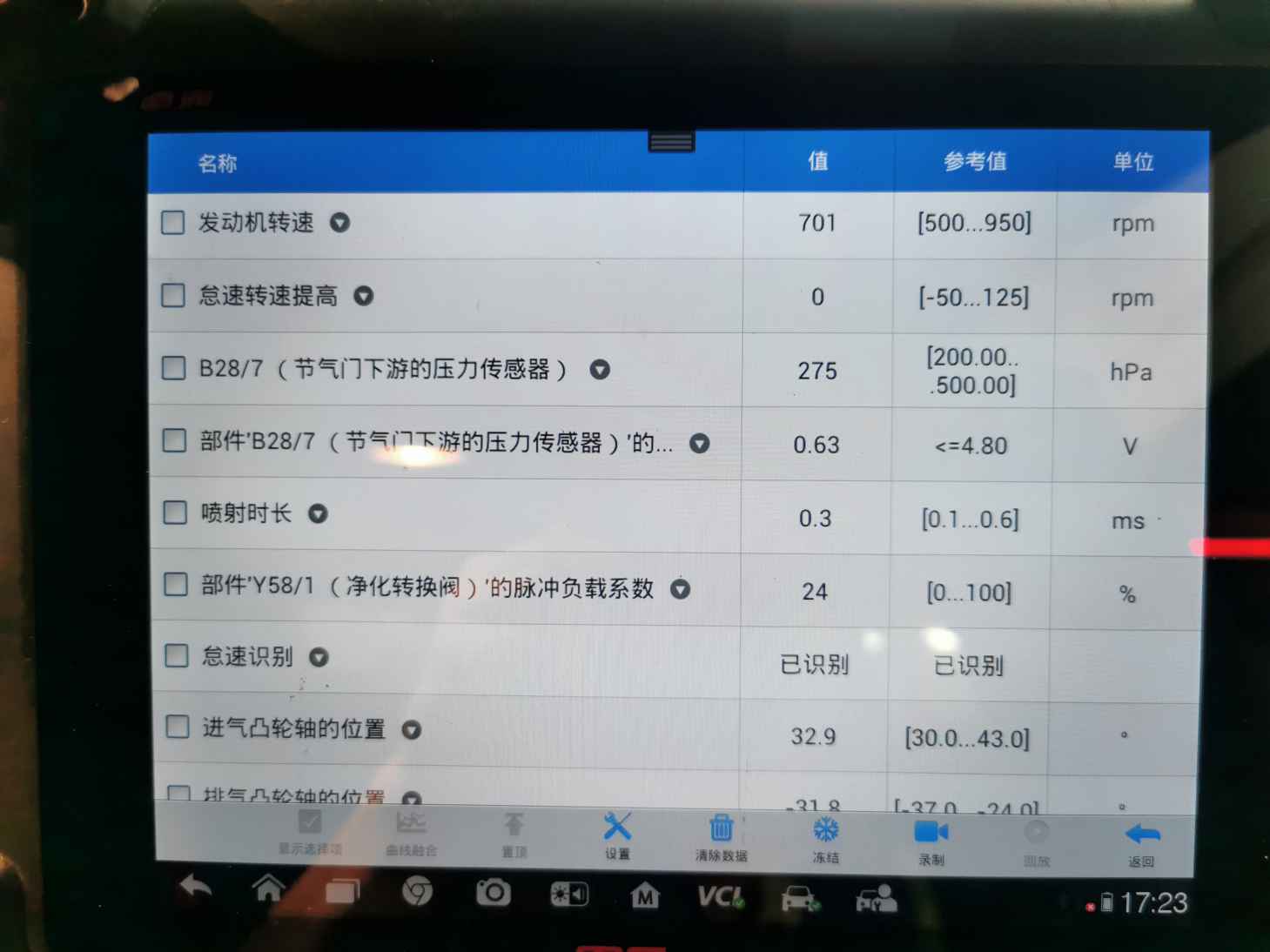Tap the drag handle atop the header
Image resolution: width=1270 pixels, height=952 pixels.
tap(671, 142)
